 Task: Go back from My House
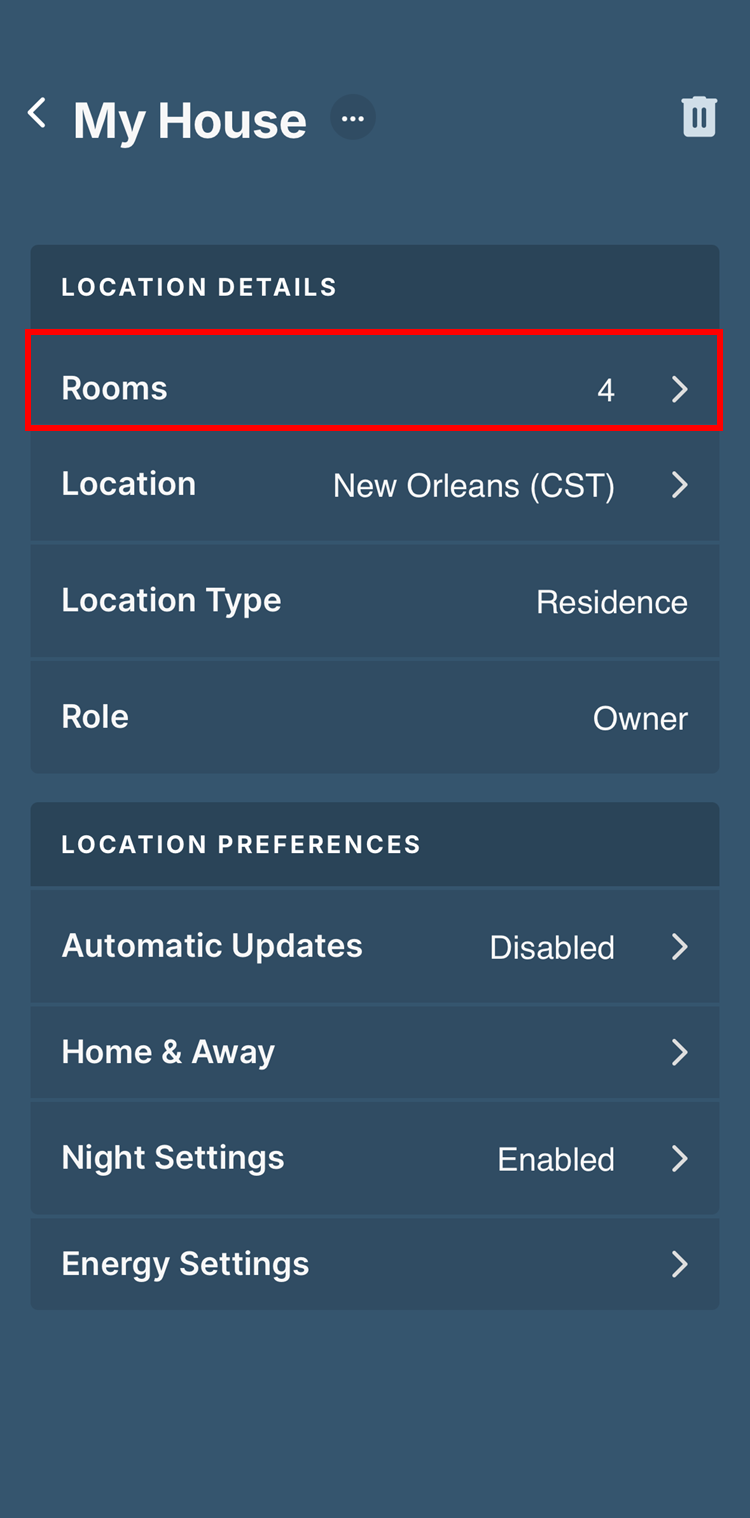[38, 114]
